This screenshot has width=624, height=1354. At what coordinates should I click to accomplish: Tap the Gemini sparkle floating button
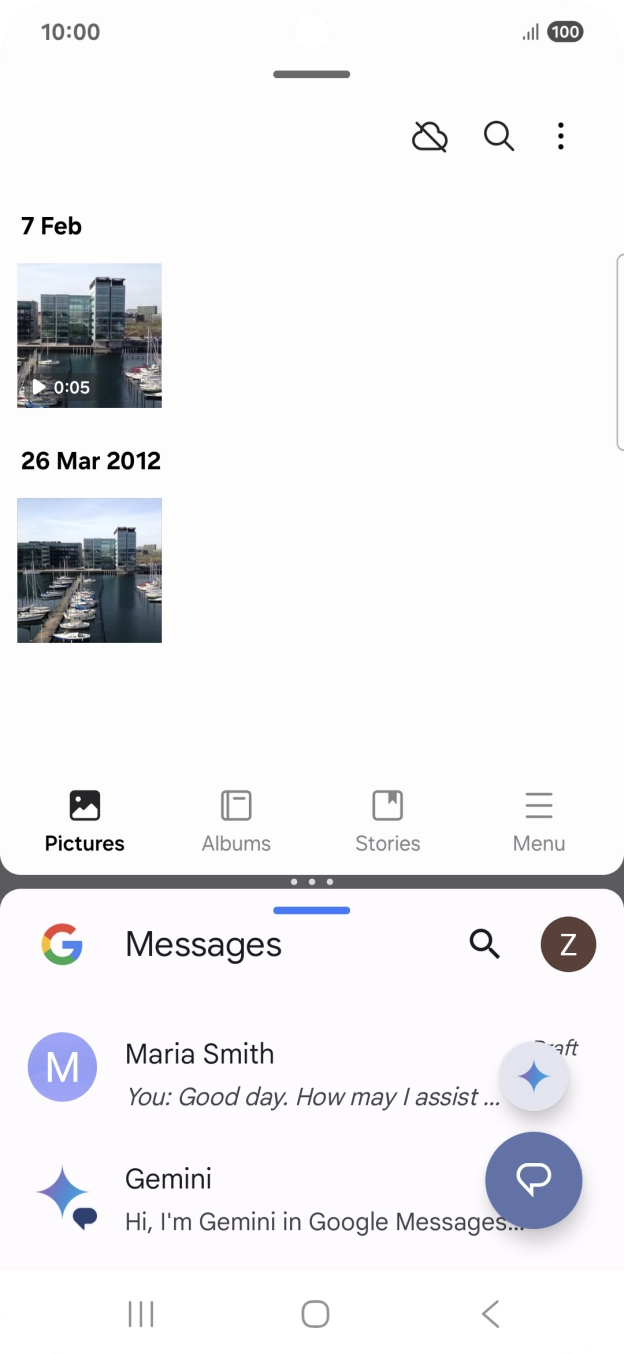click(x=534, y=1077)
